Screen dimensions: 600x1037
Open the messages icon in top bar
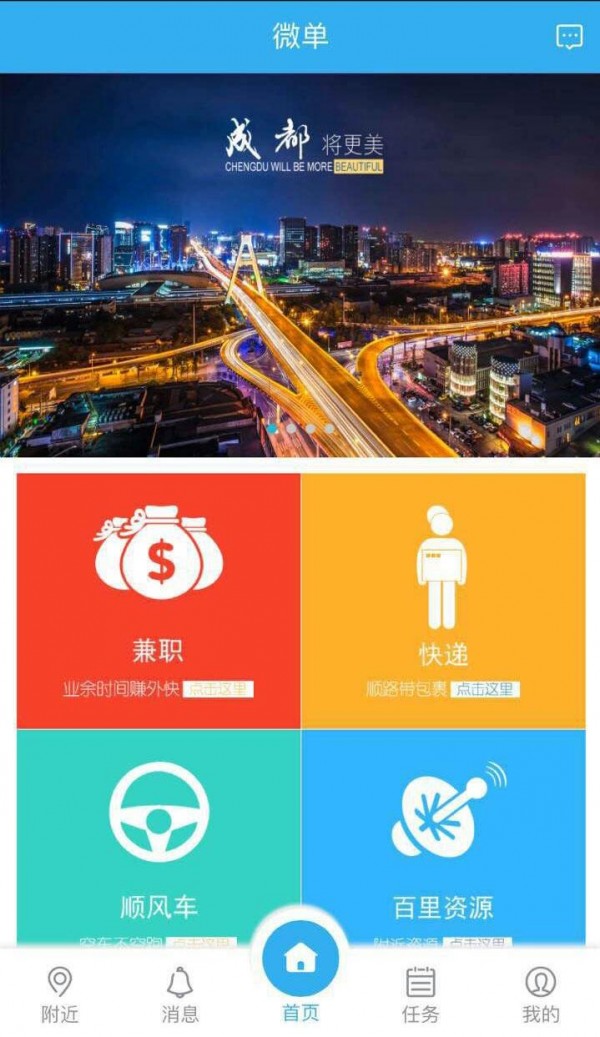(569, 37)
